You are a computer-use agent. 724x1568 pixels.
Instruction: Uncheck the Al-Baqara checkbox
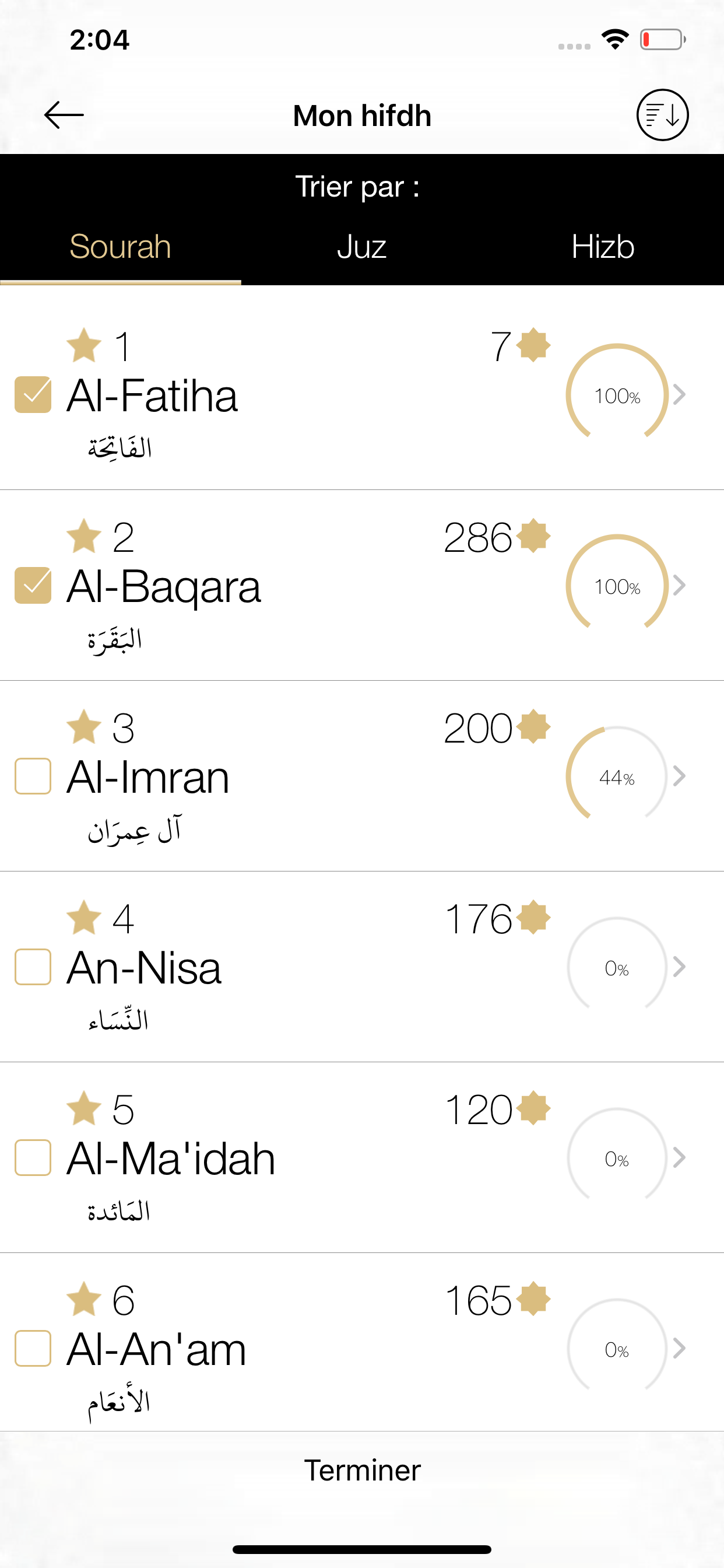33,585
